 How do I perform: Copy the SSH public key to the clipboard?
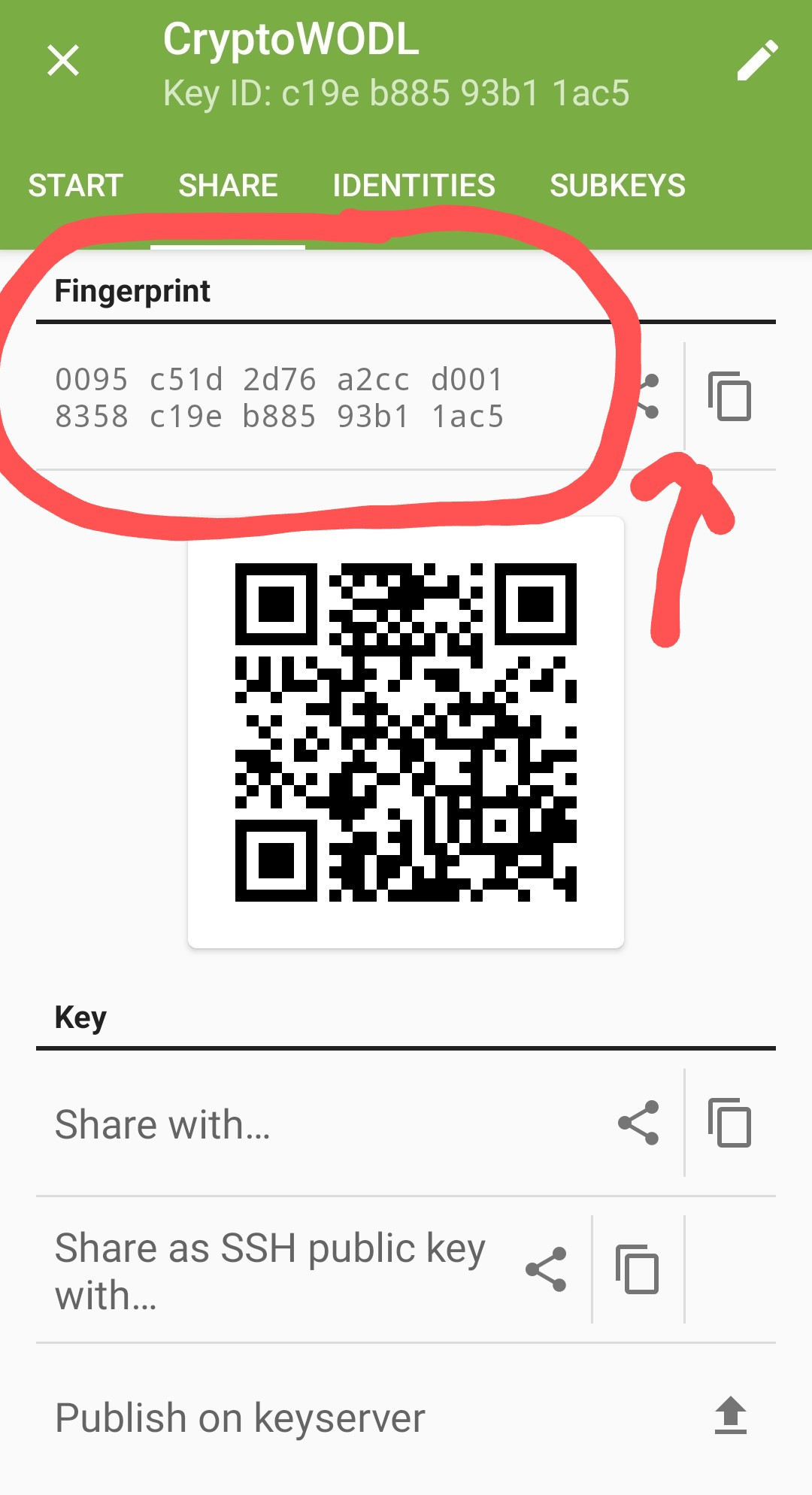click(638, 1269)
